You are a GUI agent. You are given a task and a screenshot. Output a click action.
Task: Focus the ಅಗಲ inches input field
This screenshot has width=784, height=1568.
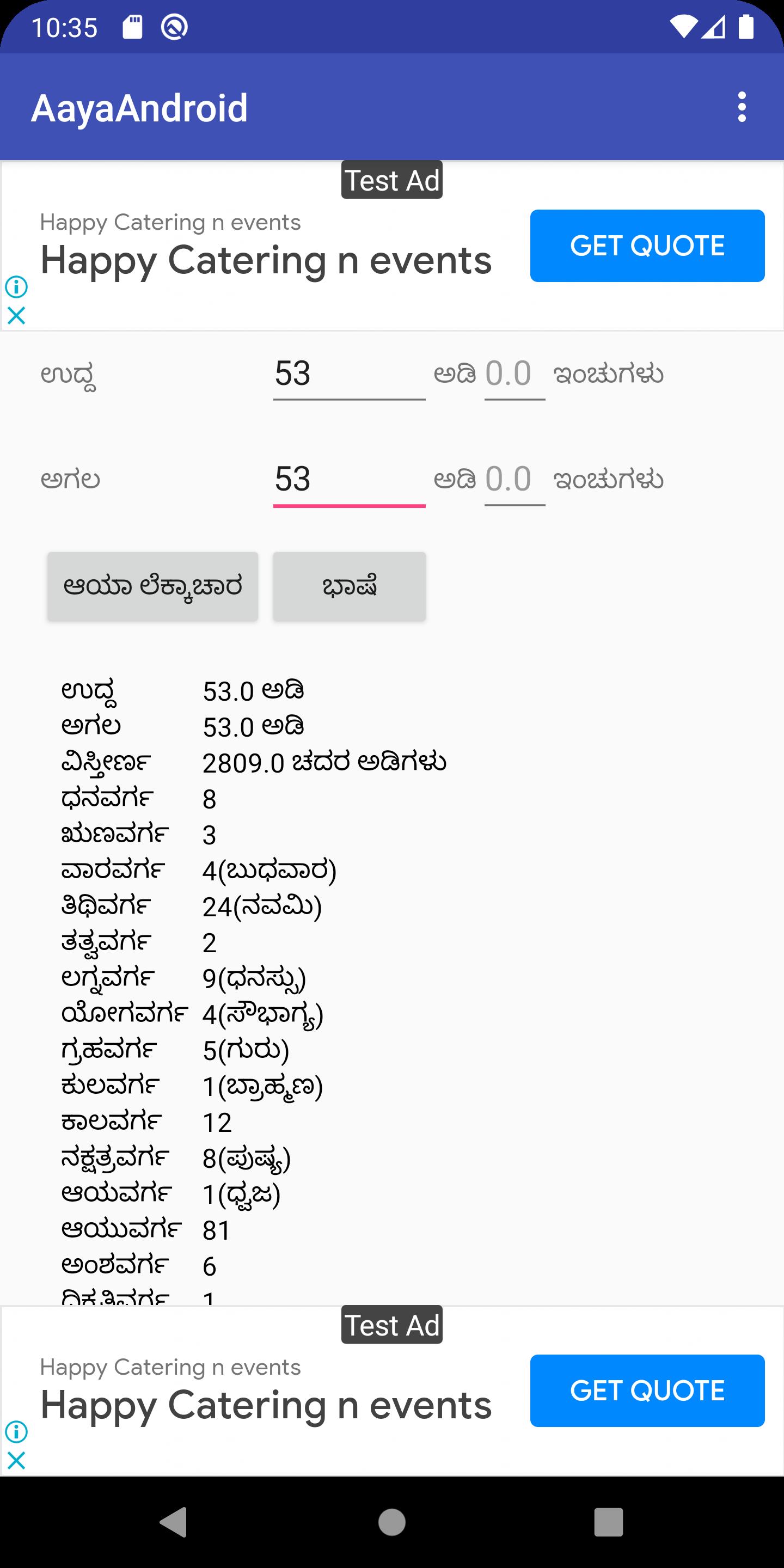pyautogui.click(x=515, y=480)
